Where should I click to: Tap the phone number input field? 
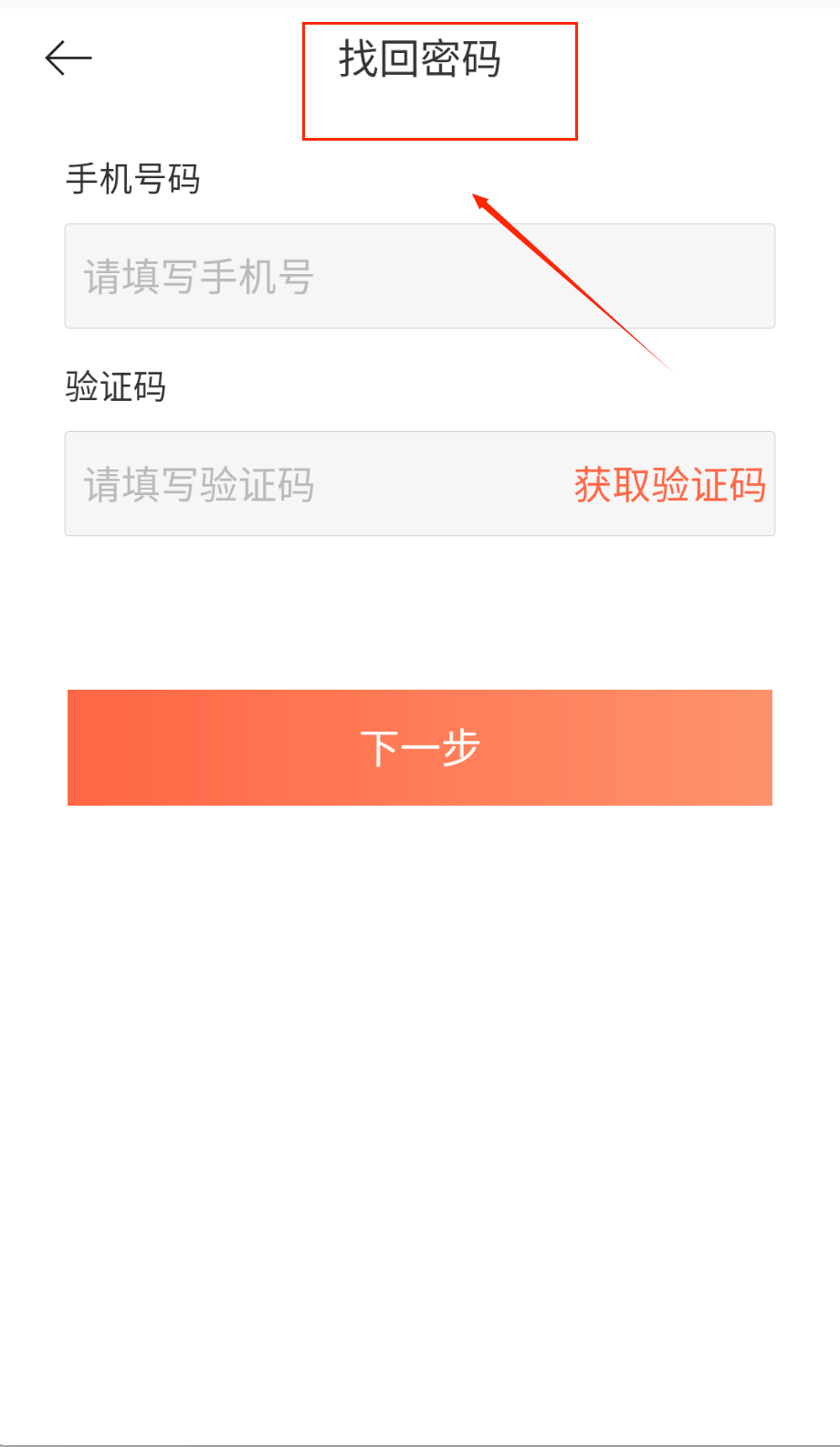(x=419, y=276)
